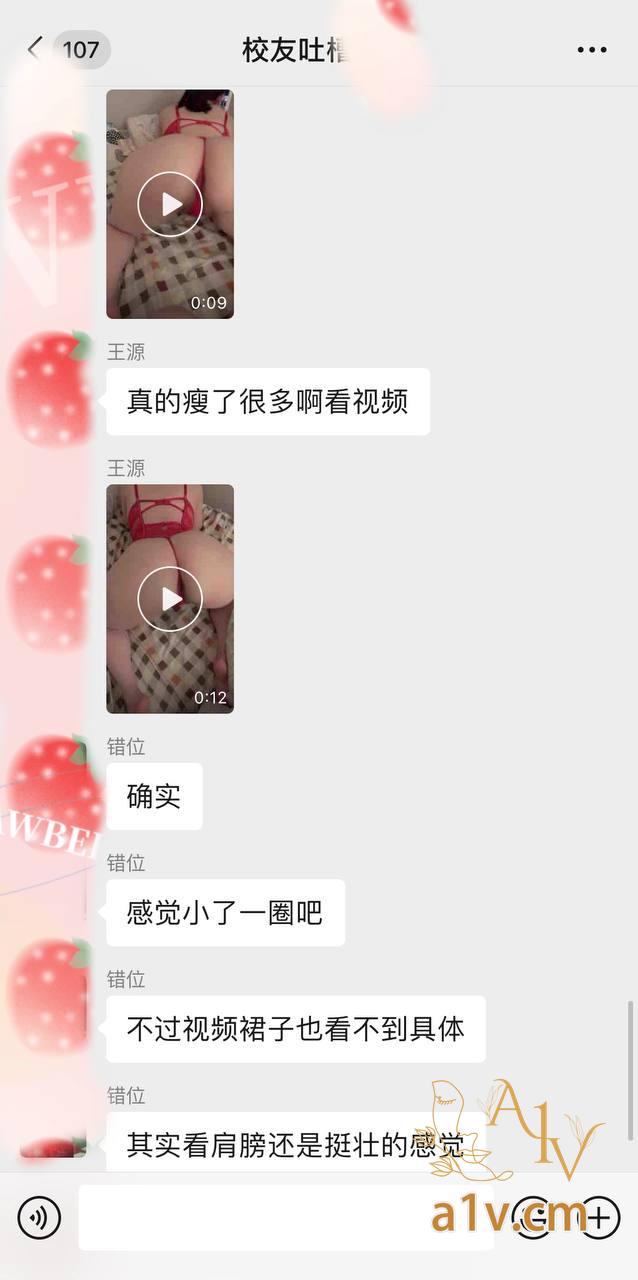Switch to voice message input
This screenshot has width=638, height=1280.
(x=39, y=1217)
